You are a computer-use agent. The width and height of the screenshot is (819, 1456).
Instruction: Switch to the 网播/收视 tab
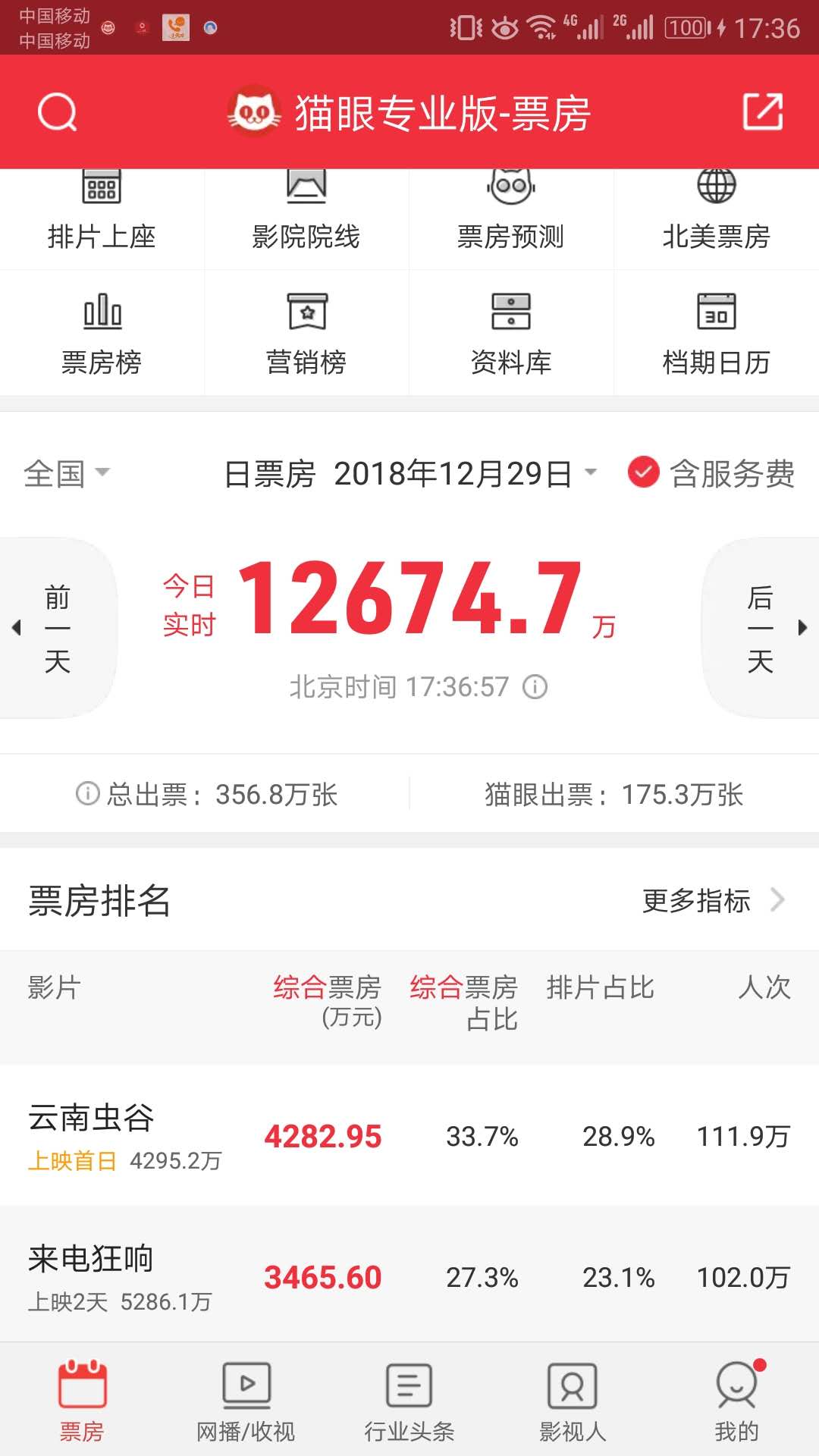pyautogui.click(x=246, y=1401)
